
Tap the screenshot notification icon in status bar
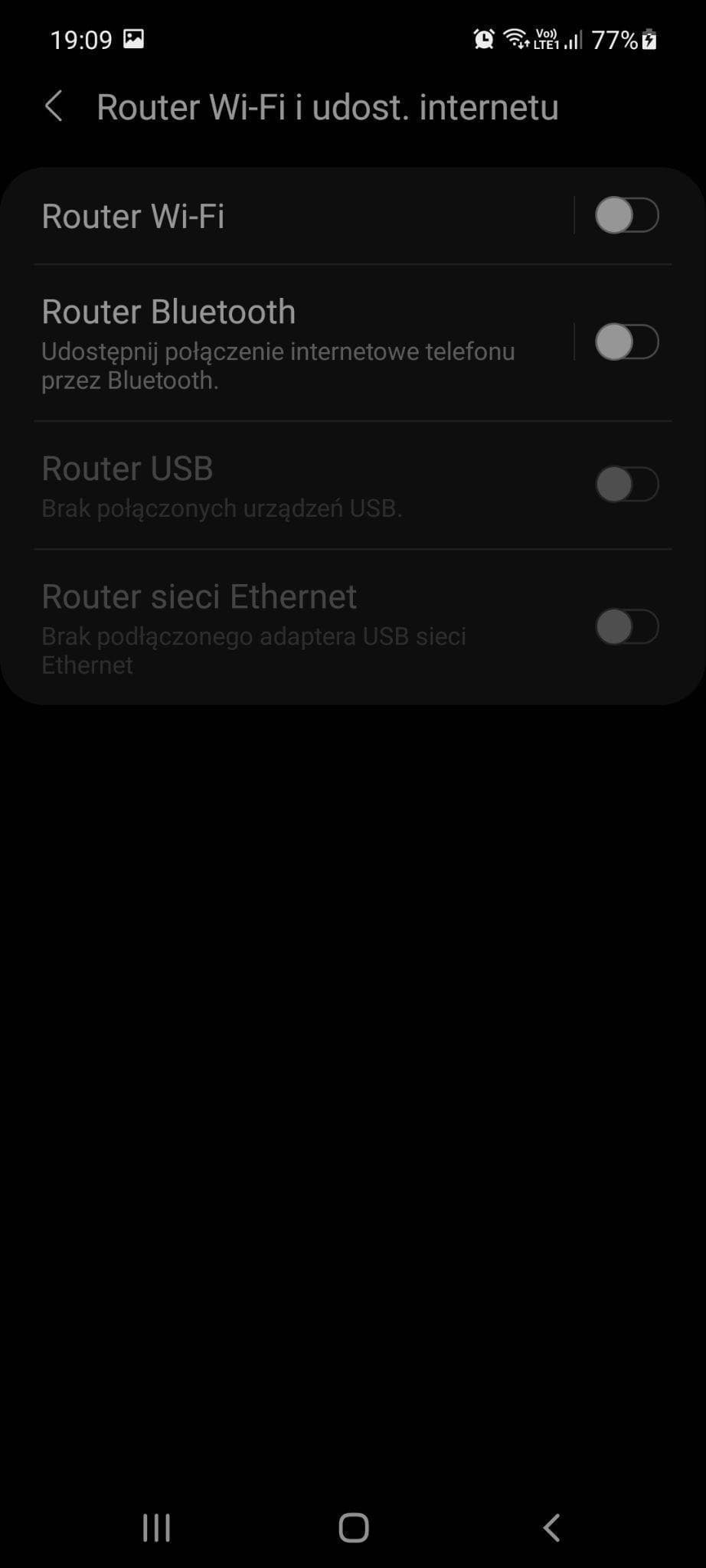(135, 40)
